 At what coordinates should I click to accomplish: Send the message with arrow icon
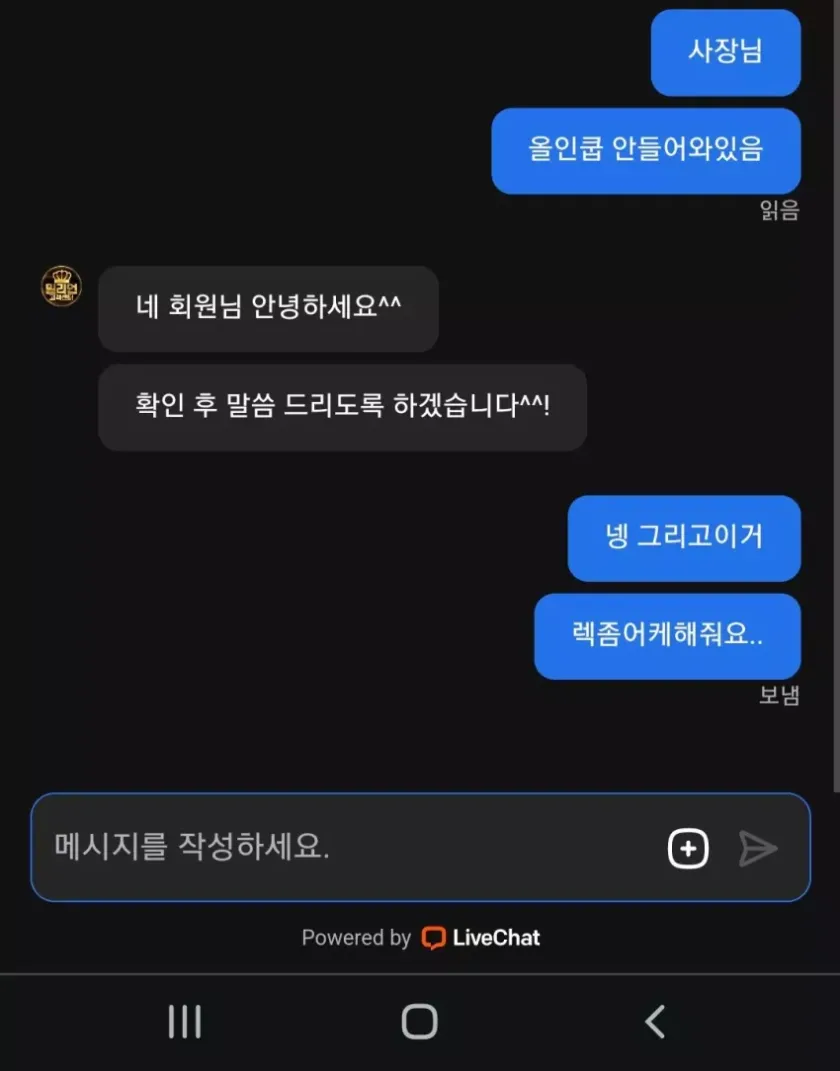758,848
